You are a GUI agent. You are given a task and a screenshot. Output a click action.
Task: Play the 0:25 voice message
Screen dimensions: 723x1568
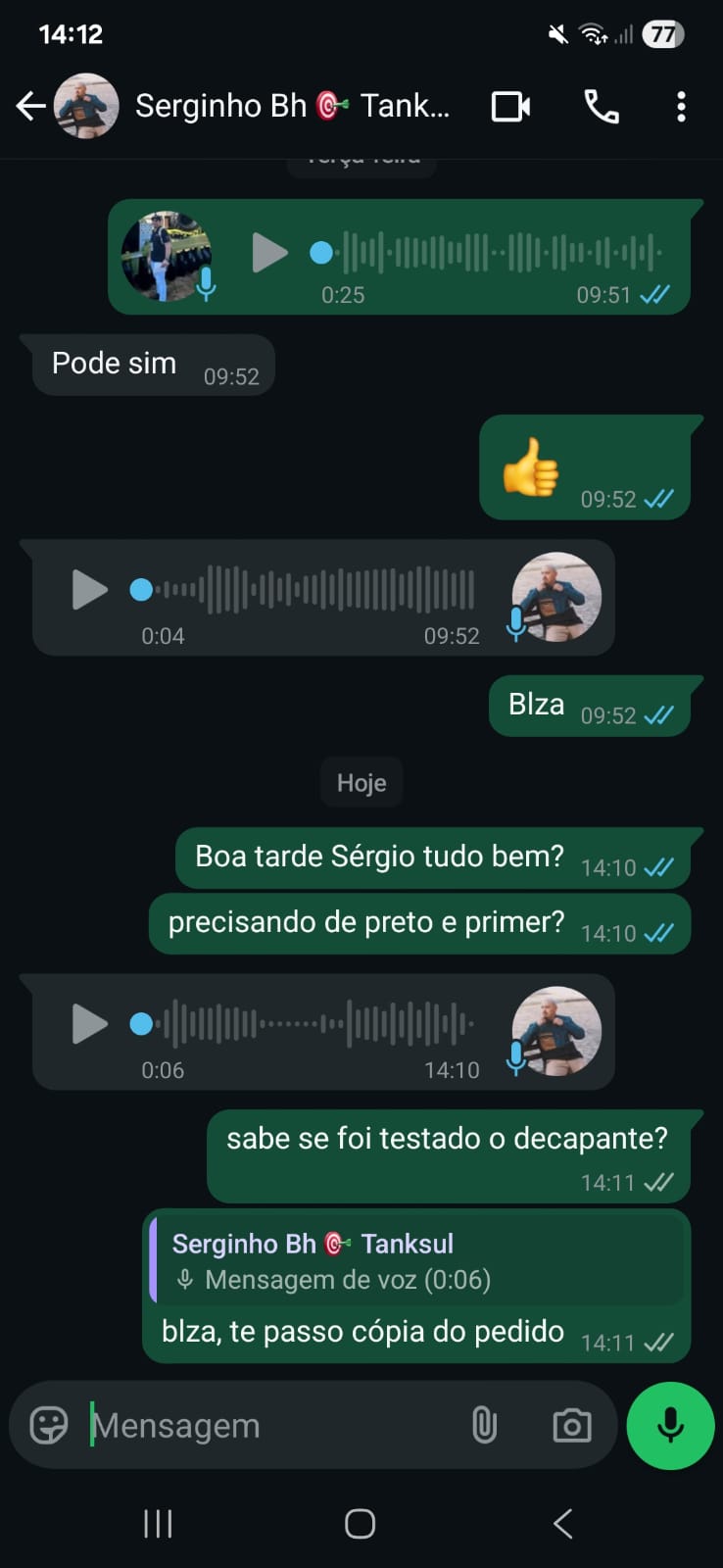(x=268, y=253)
